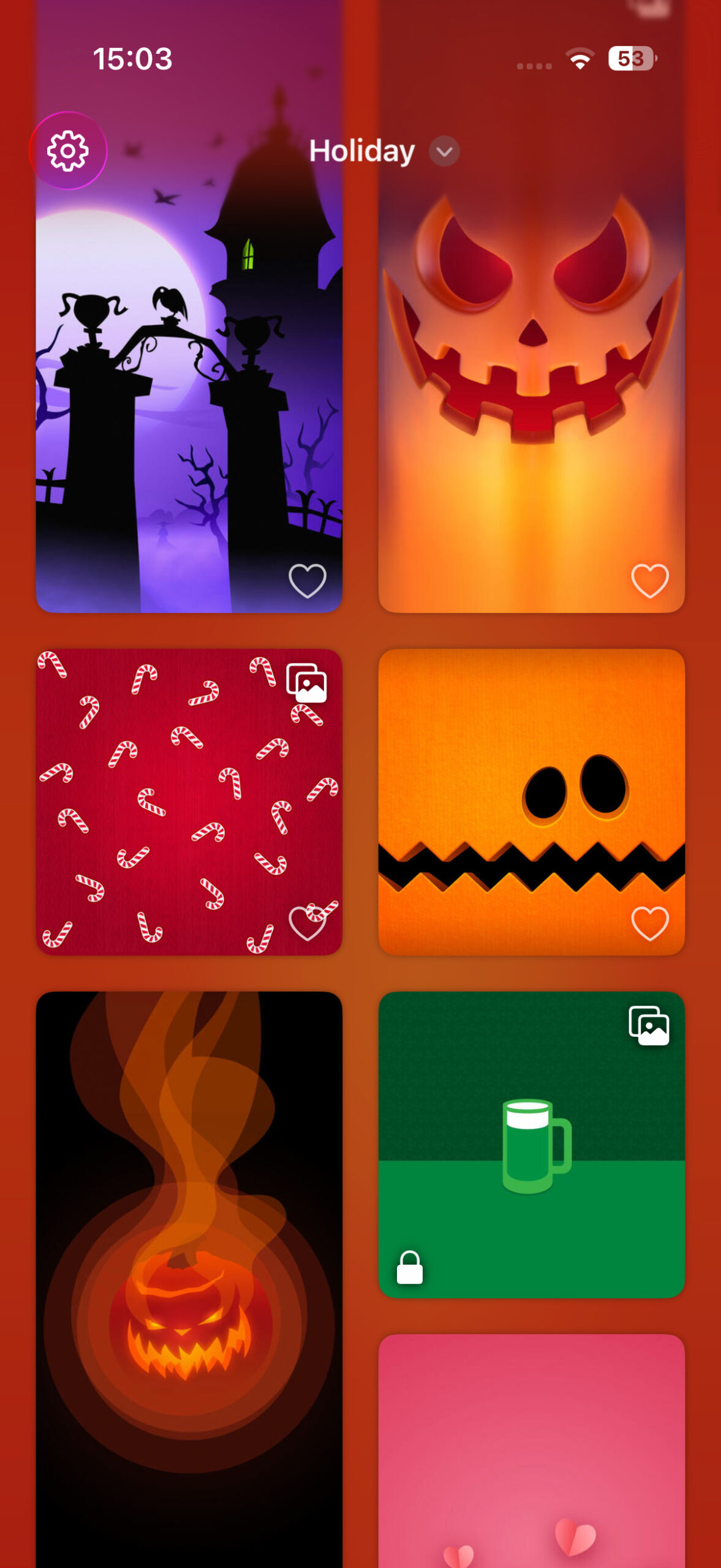The image size is (721, 1568).
Task: Favorite the candy cane wallpaper
Action: click(307, 922)
